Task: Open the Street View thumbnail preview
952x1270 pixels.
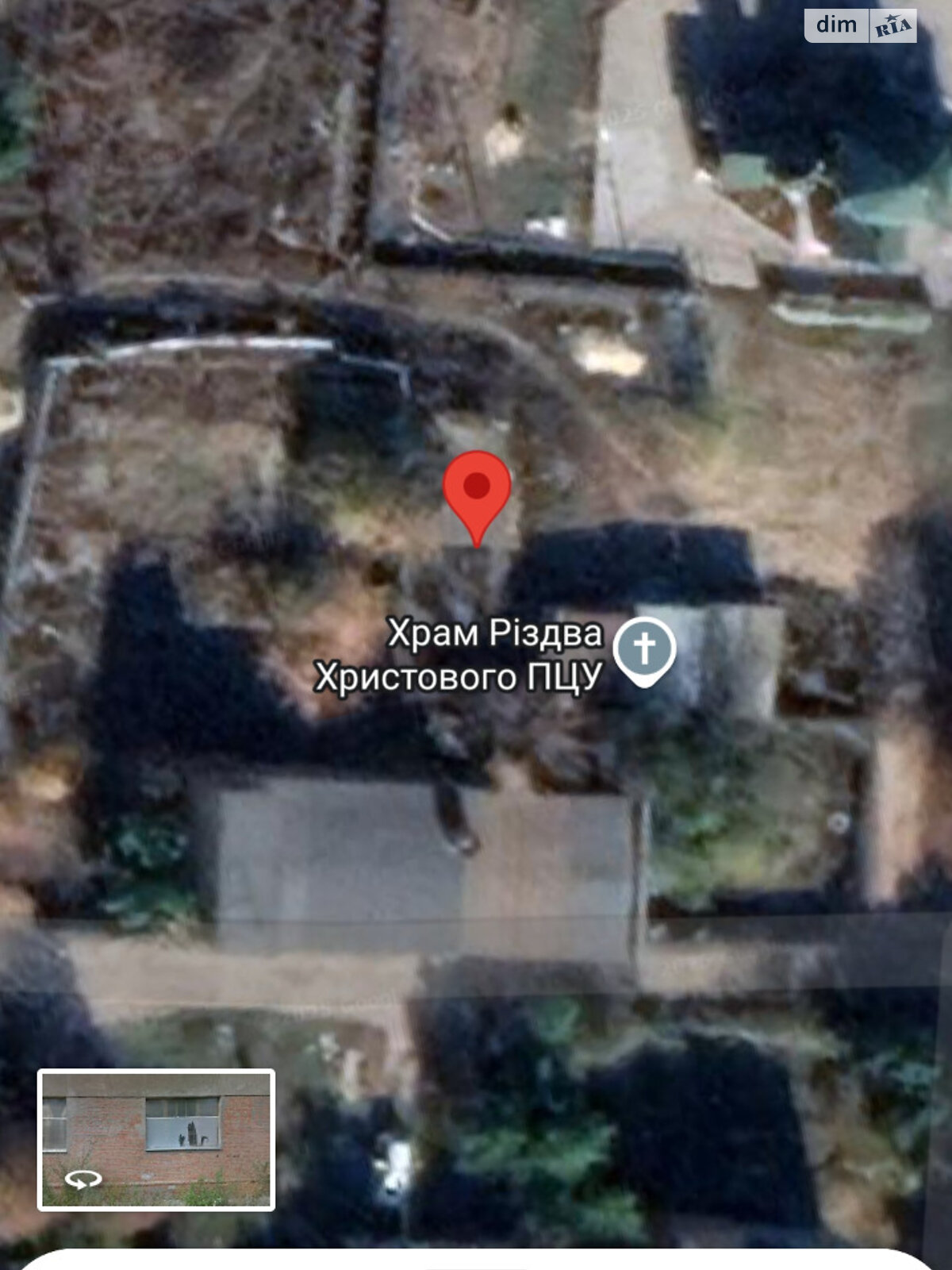Action: tap(156, 1140)
